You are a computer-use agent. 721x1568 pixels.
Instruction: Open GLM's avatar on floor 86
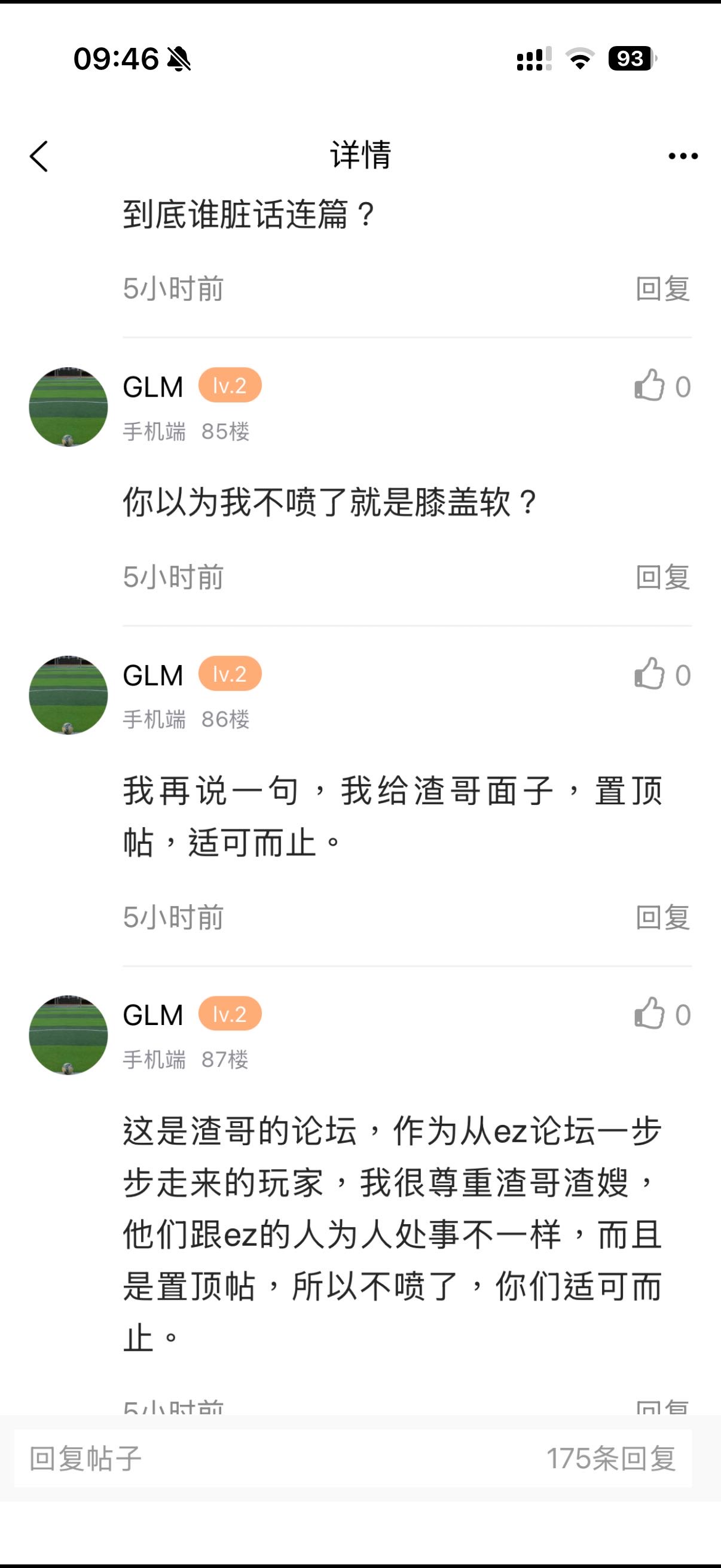68,695
